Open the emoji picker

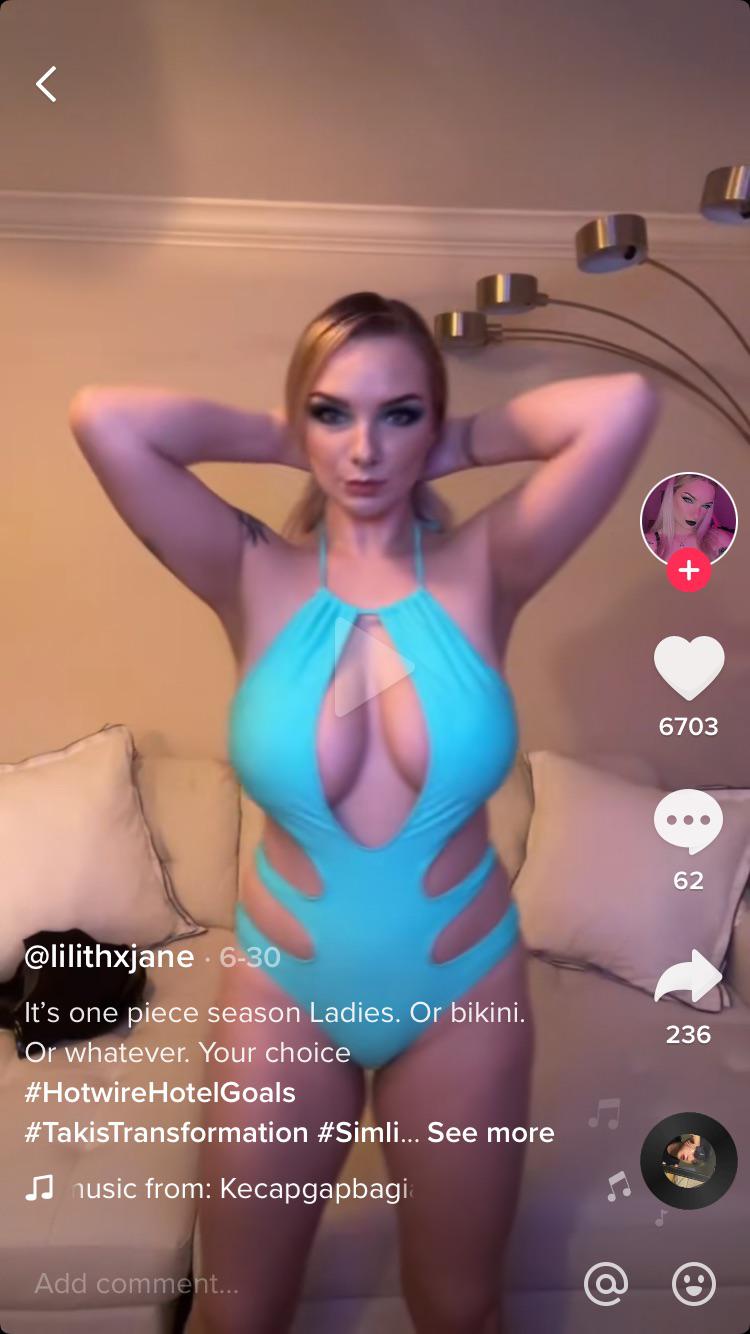(x=693, y=1283)
